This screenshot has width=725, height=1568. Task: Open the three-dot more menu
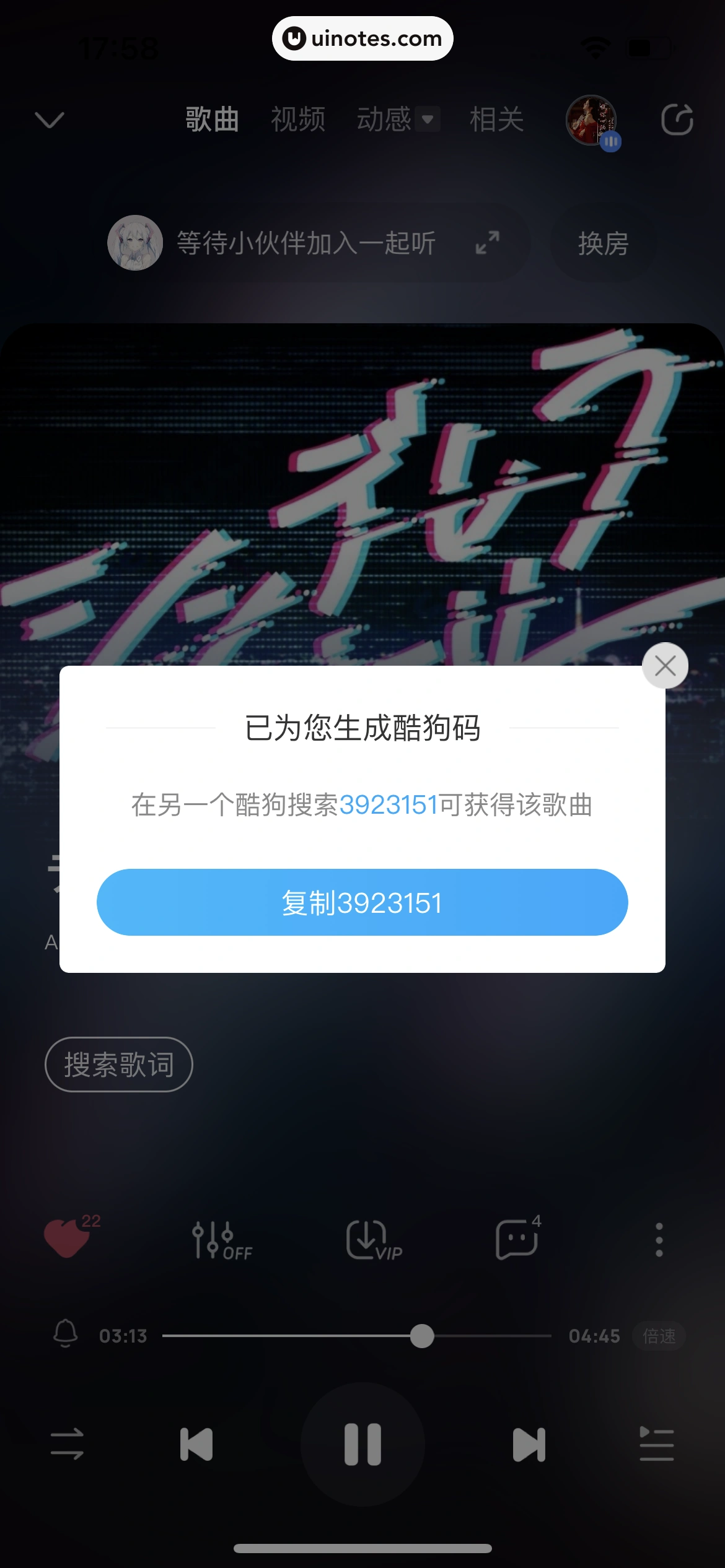click(659, 1240)
